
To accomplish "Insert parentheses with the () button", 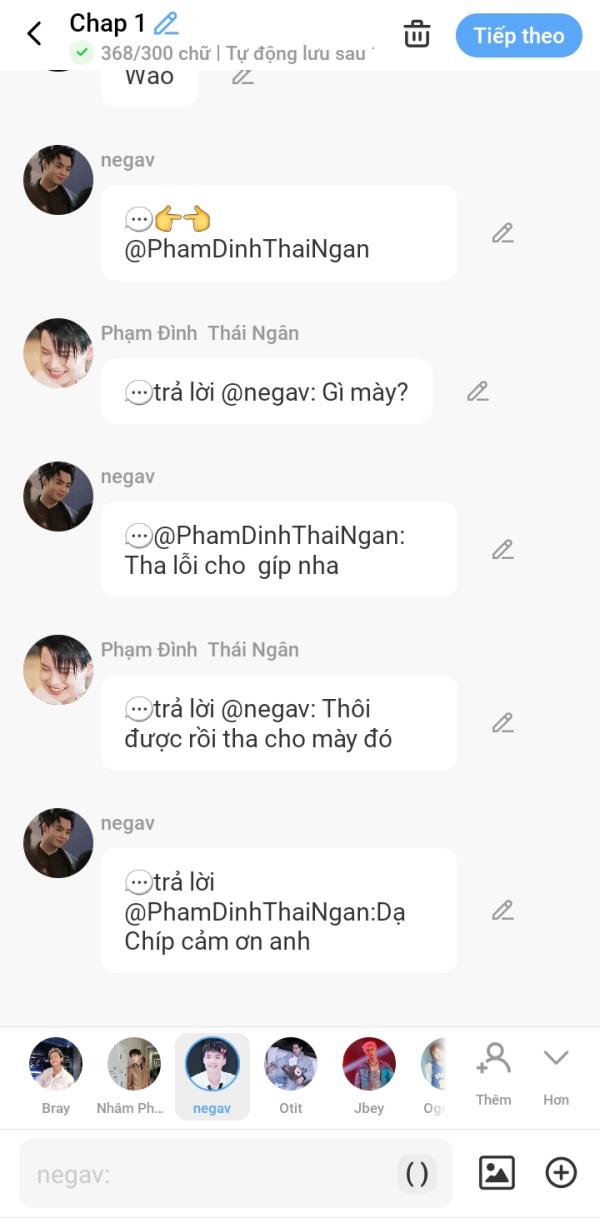I will 417,1174.
